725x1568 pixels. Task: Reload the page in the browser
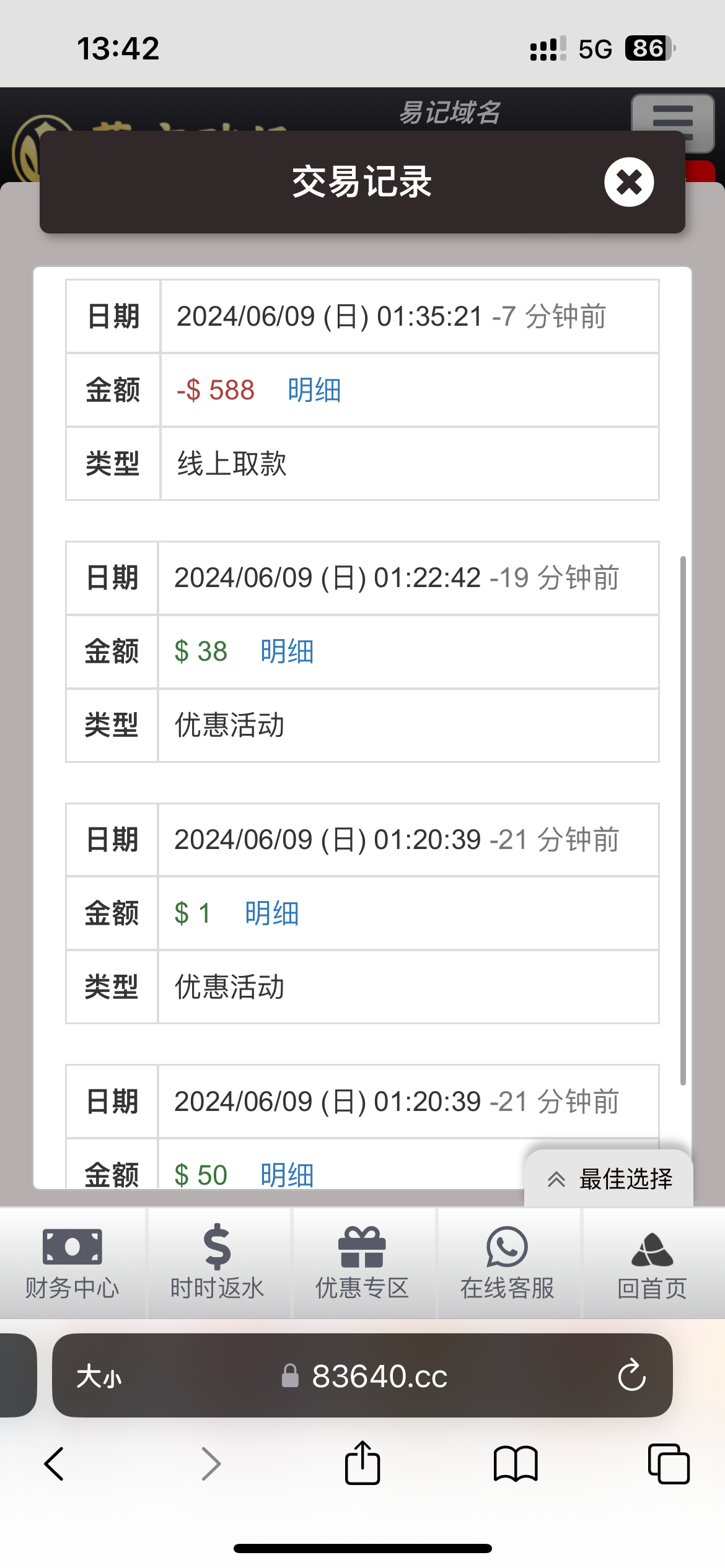[x=631, y=1376]
